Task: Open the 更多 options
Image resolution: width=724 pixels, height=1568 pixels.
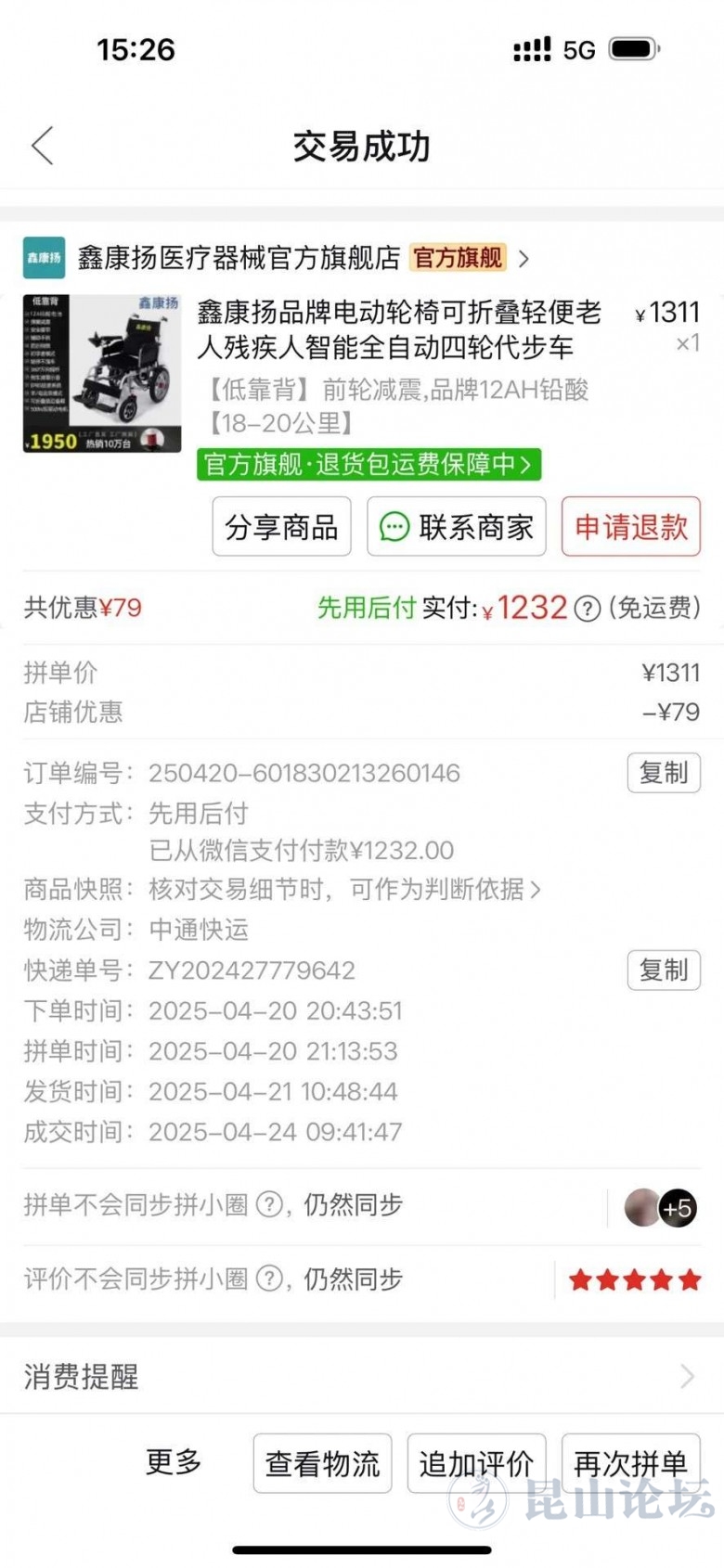Action: click(174, 1462)
